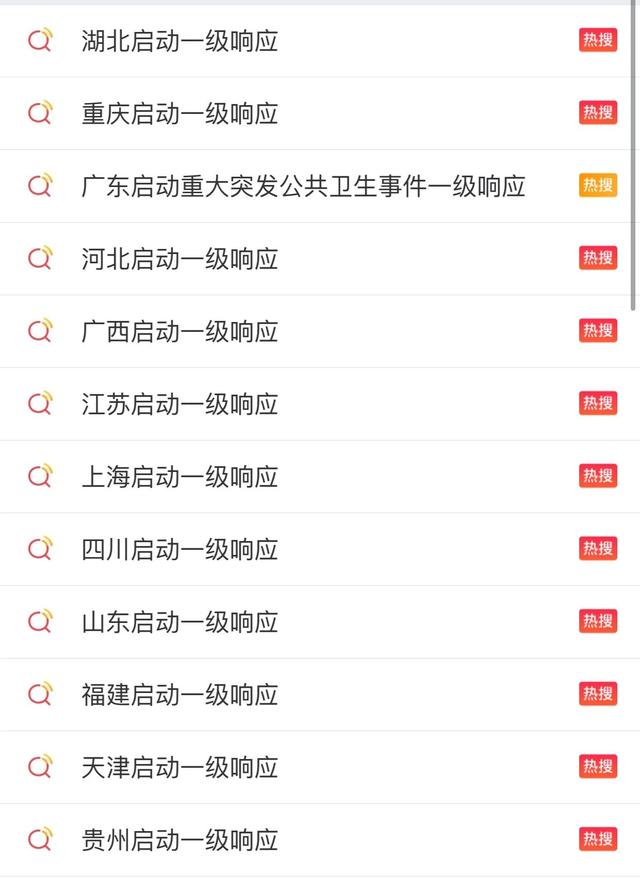View the 贵州启动一级响应 topic

(180, 840)
